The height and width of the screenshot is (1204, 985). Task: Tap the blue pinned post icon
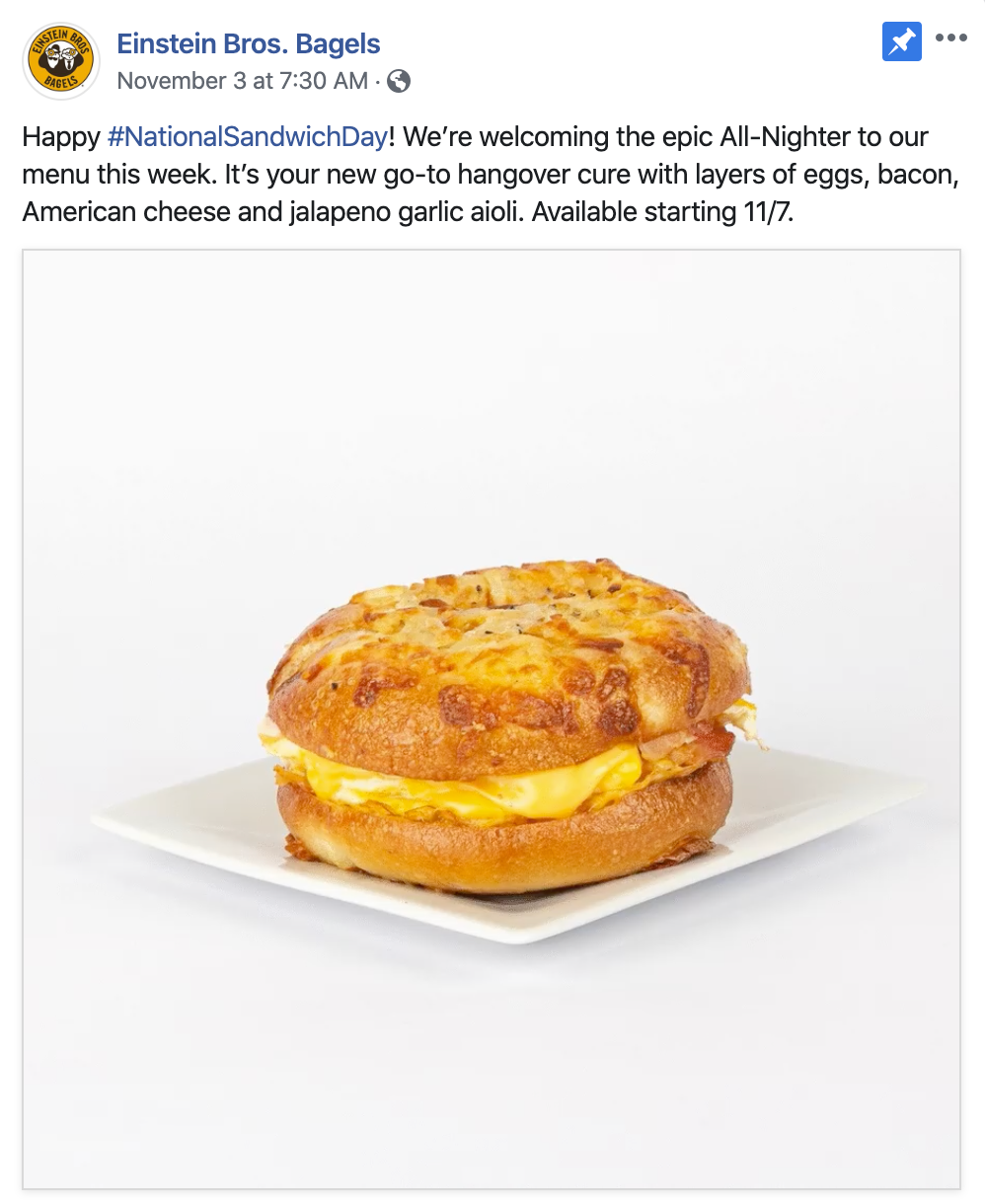(901, 41)
